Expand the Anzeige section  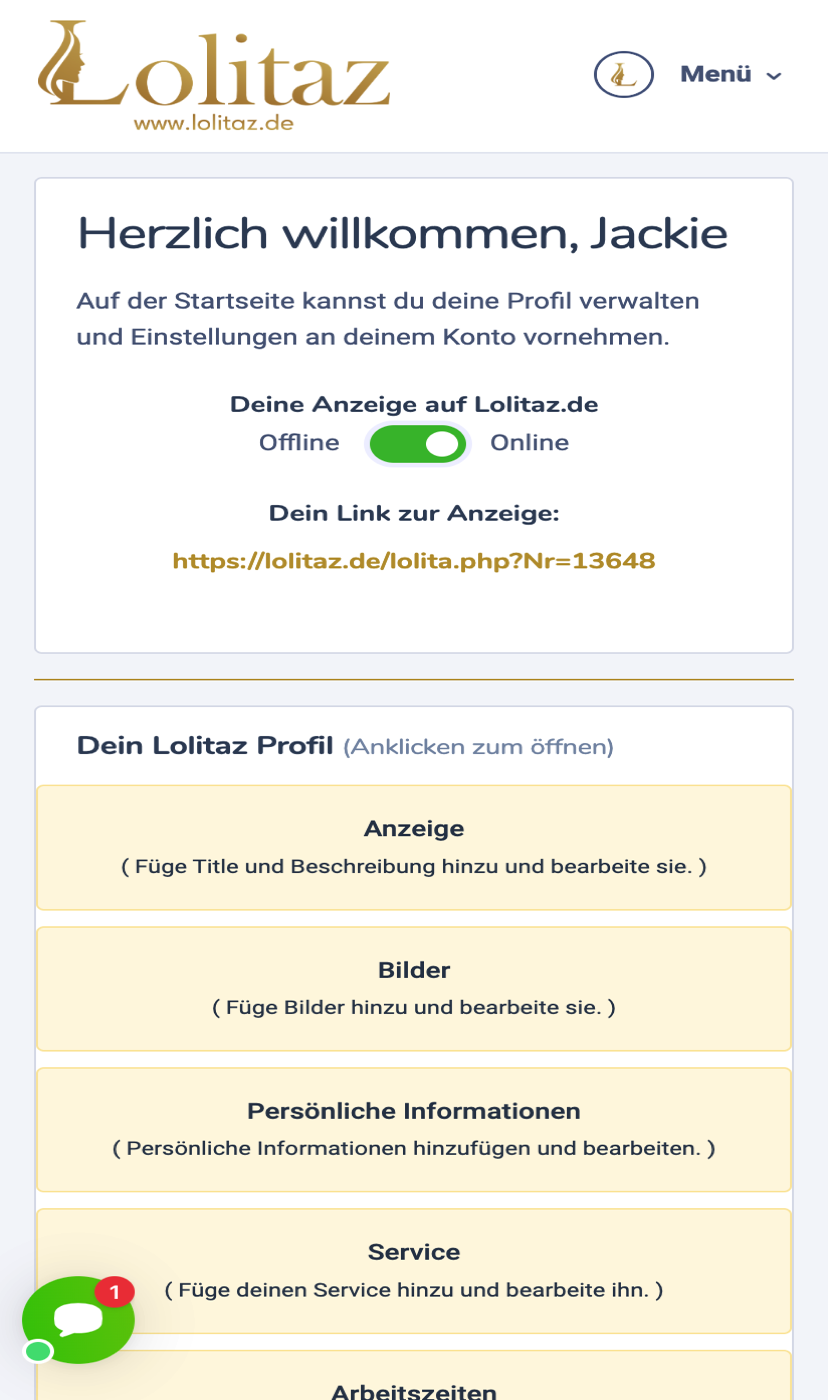click(414, 847)
